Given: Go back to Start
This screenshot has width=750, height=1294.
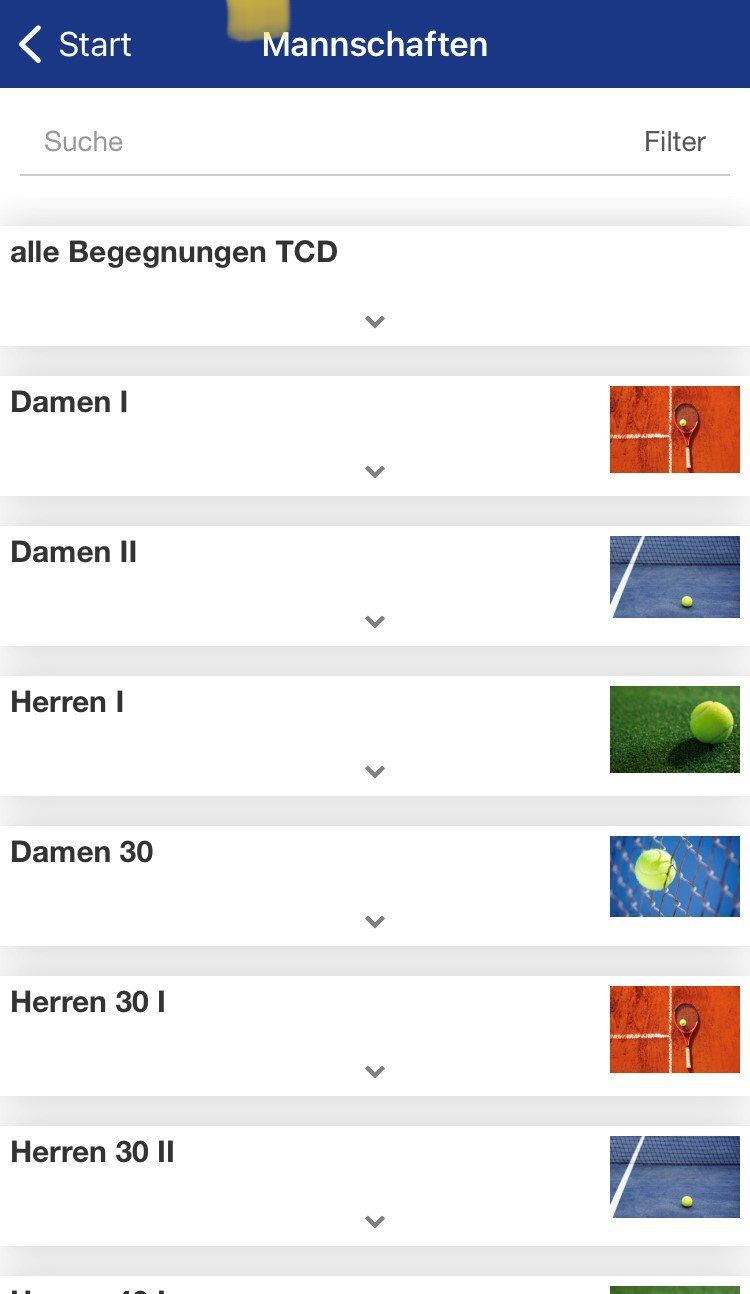Looking at the screenshot, I should pos(75,44).
